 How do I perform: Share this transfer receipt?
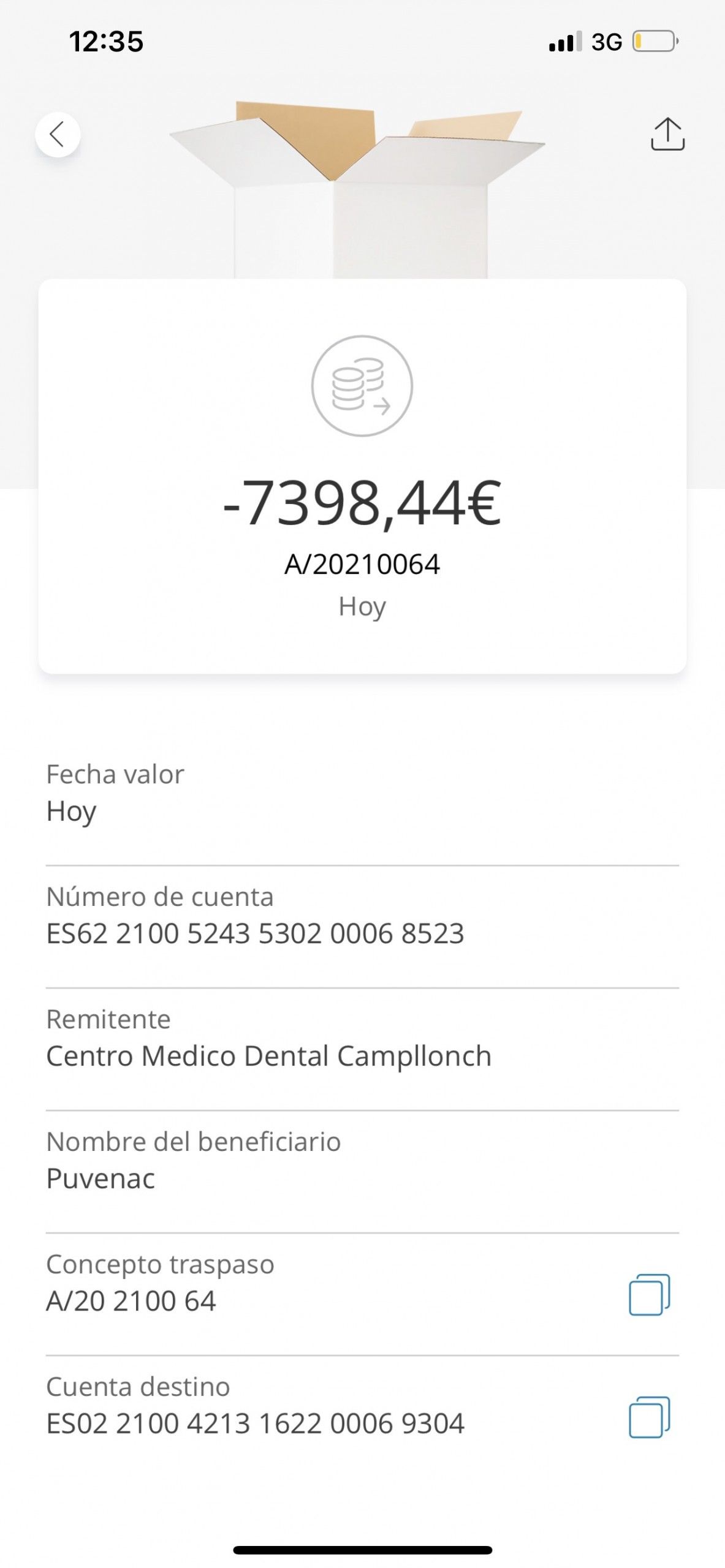click(x=667, y=134)
